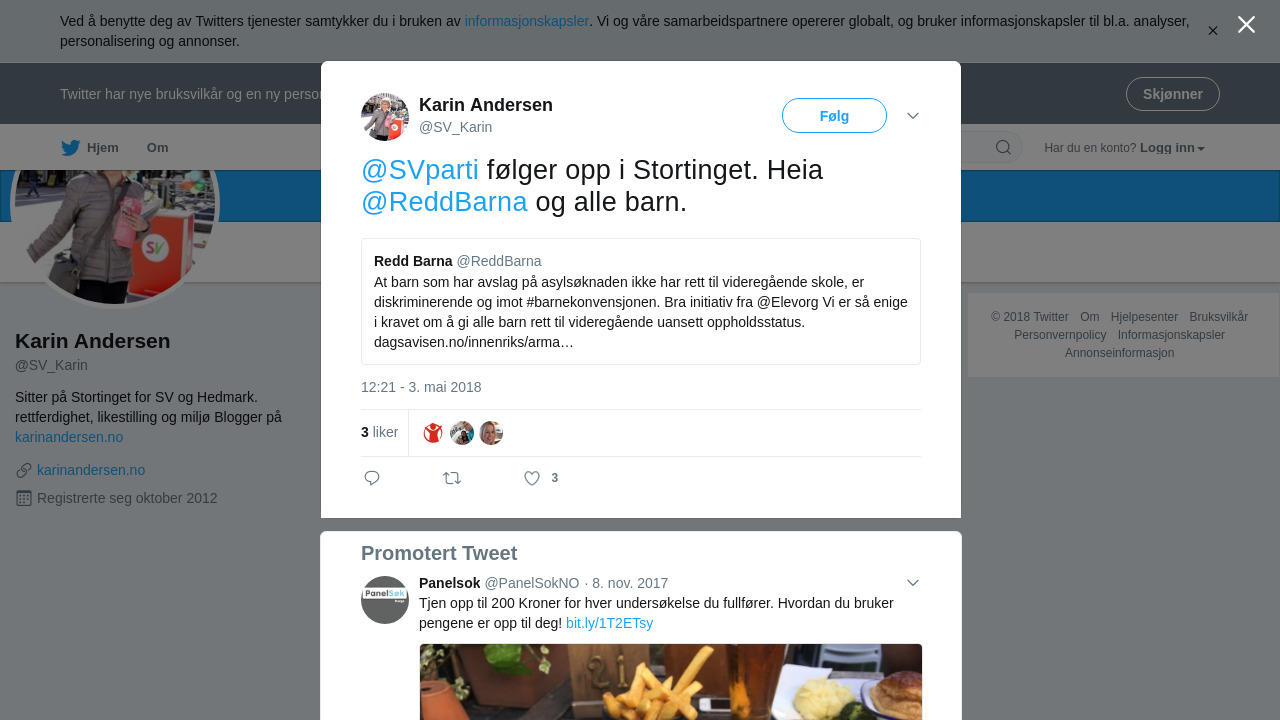Open karinandersen.no website link in profile
The width and height of the screenshot is (1280, 720).
pos(91,470)
